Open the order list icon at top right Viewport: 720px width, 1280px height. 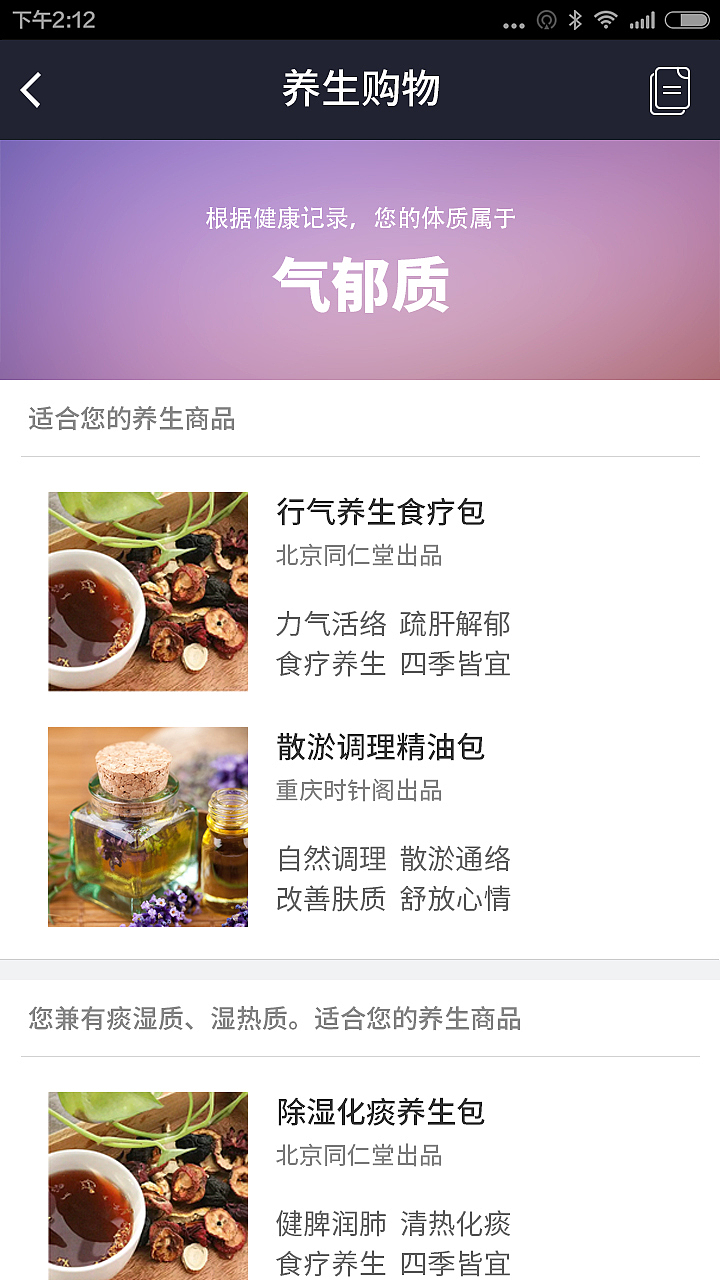669,89
